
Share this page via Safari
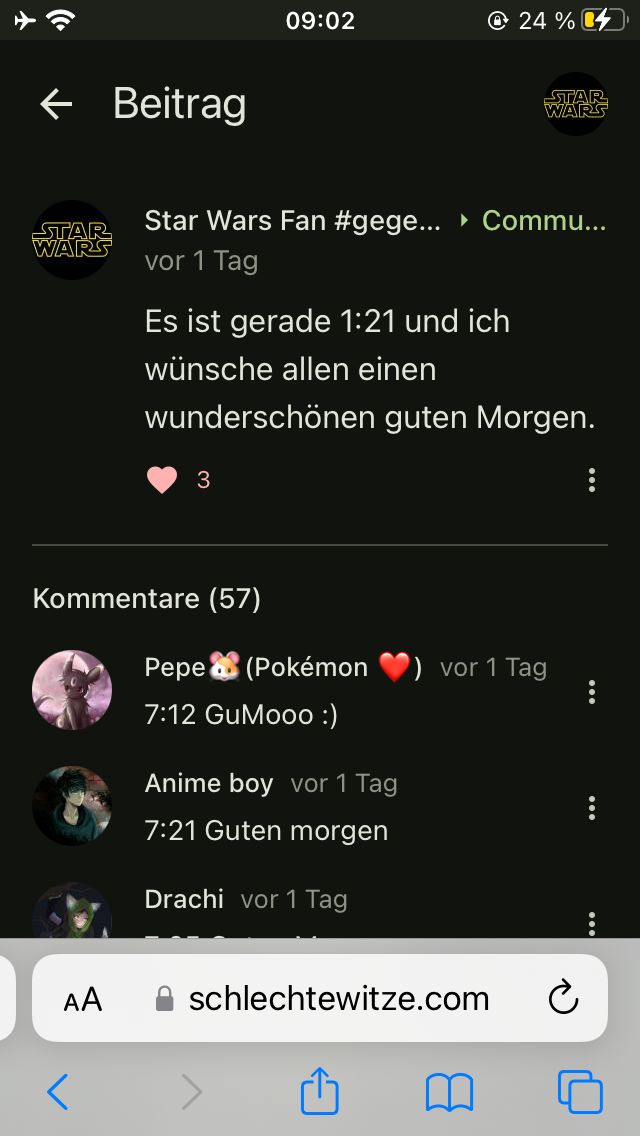click(320, 1091)
